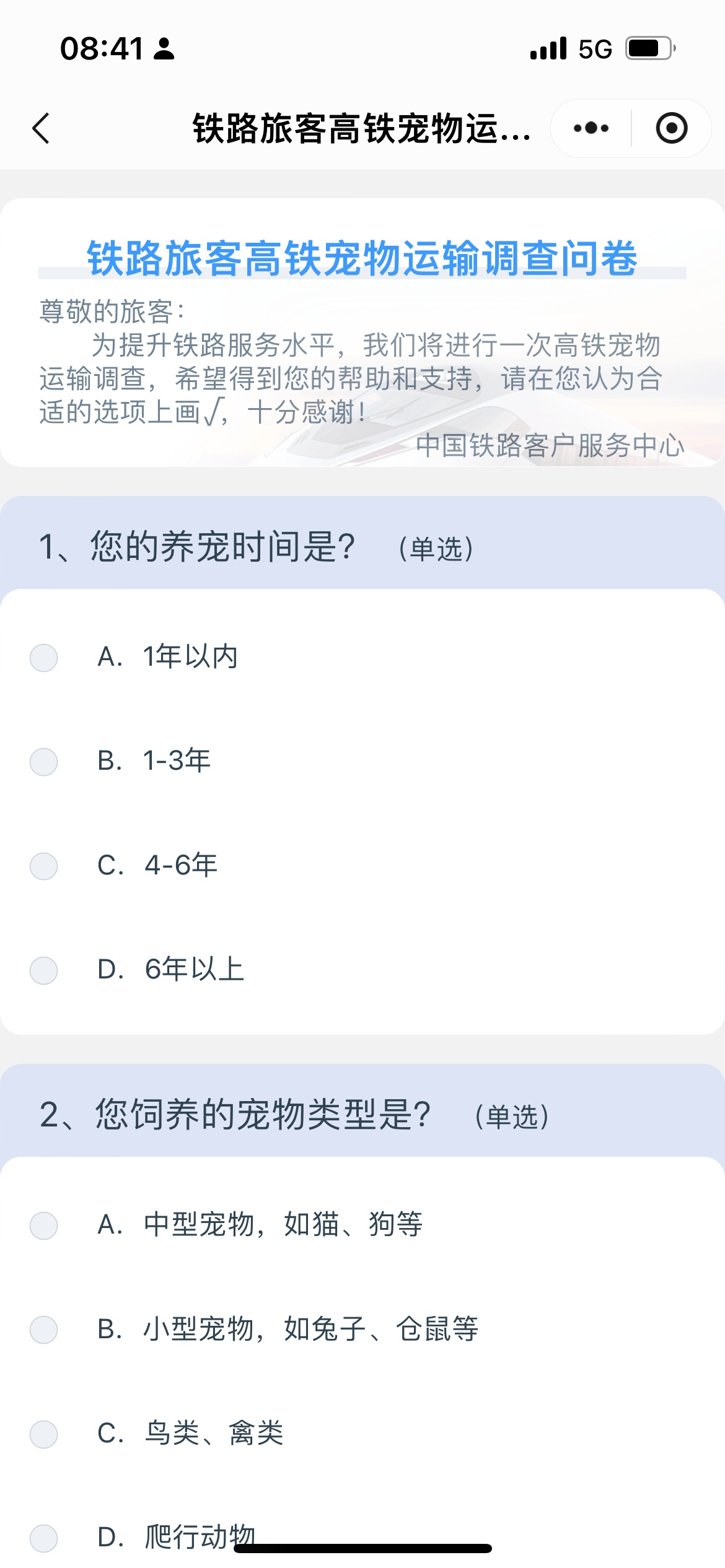
Task: Select B. 小型宠物，如兔子、仓鼠等
Action: point(44,1329)
